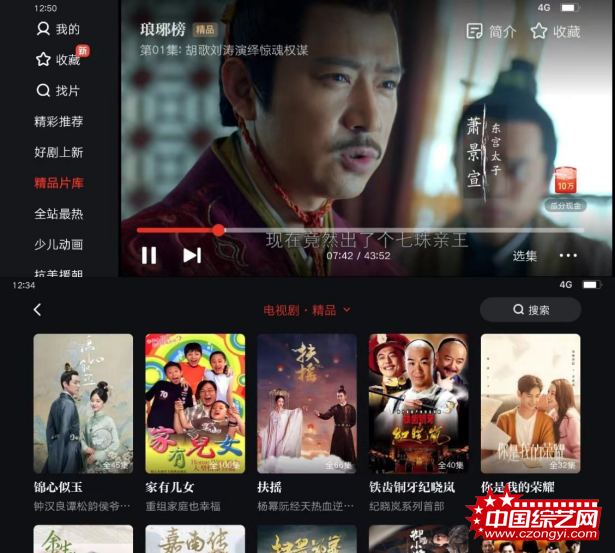The height and width of the screenshot is (553, 615).
Task: Open the player's three-dot menu
Action: (568, 256)
